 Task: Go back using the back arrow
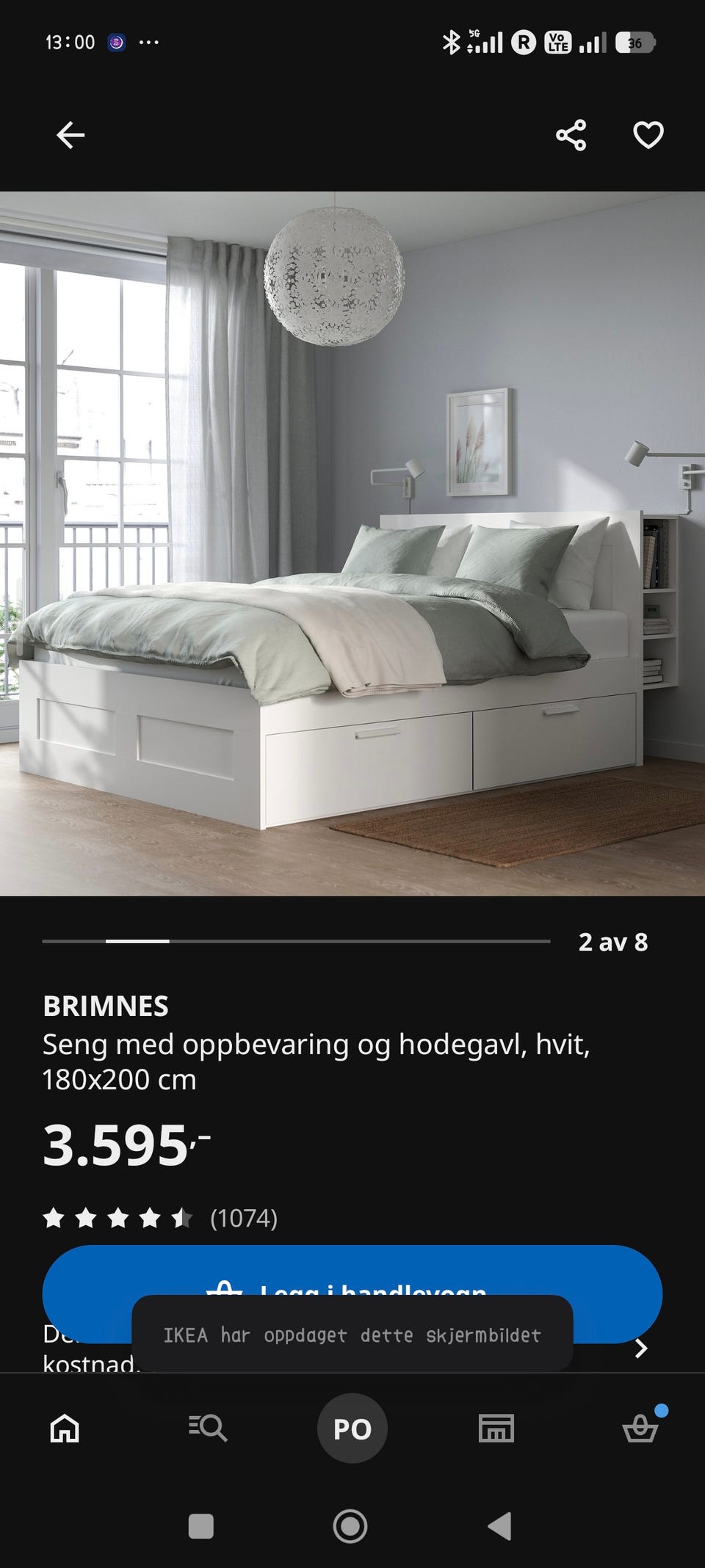[x=69, y=134]
